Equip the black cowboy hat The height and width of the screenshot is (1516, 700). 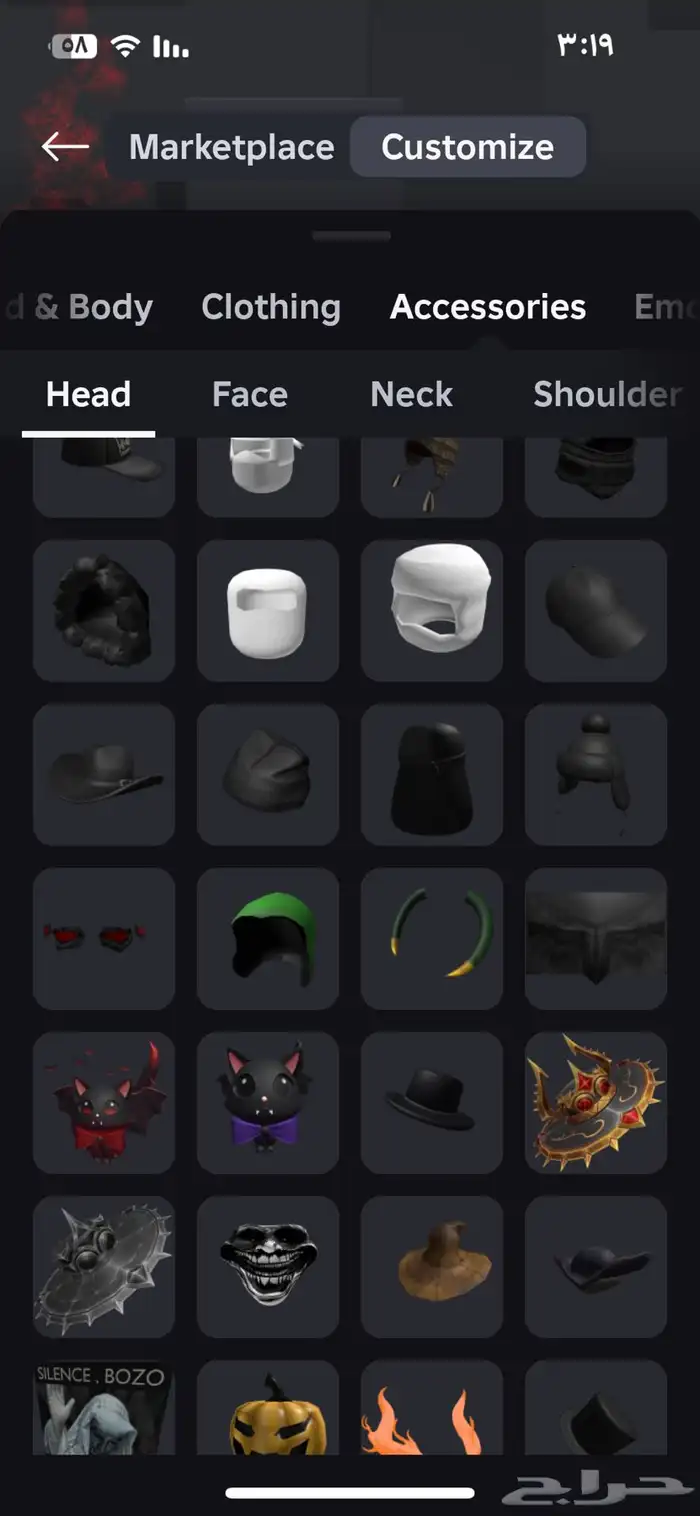(104, 774)
